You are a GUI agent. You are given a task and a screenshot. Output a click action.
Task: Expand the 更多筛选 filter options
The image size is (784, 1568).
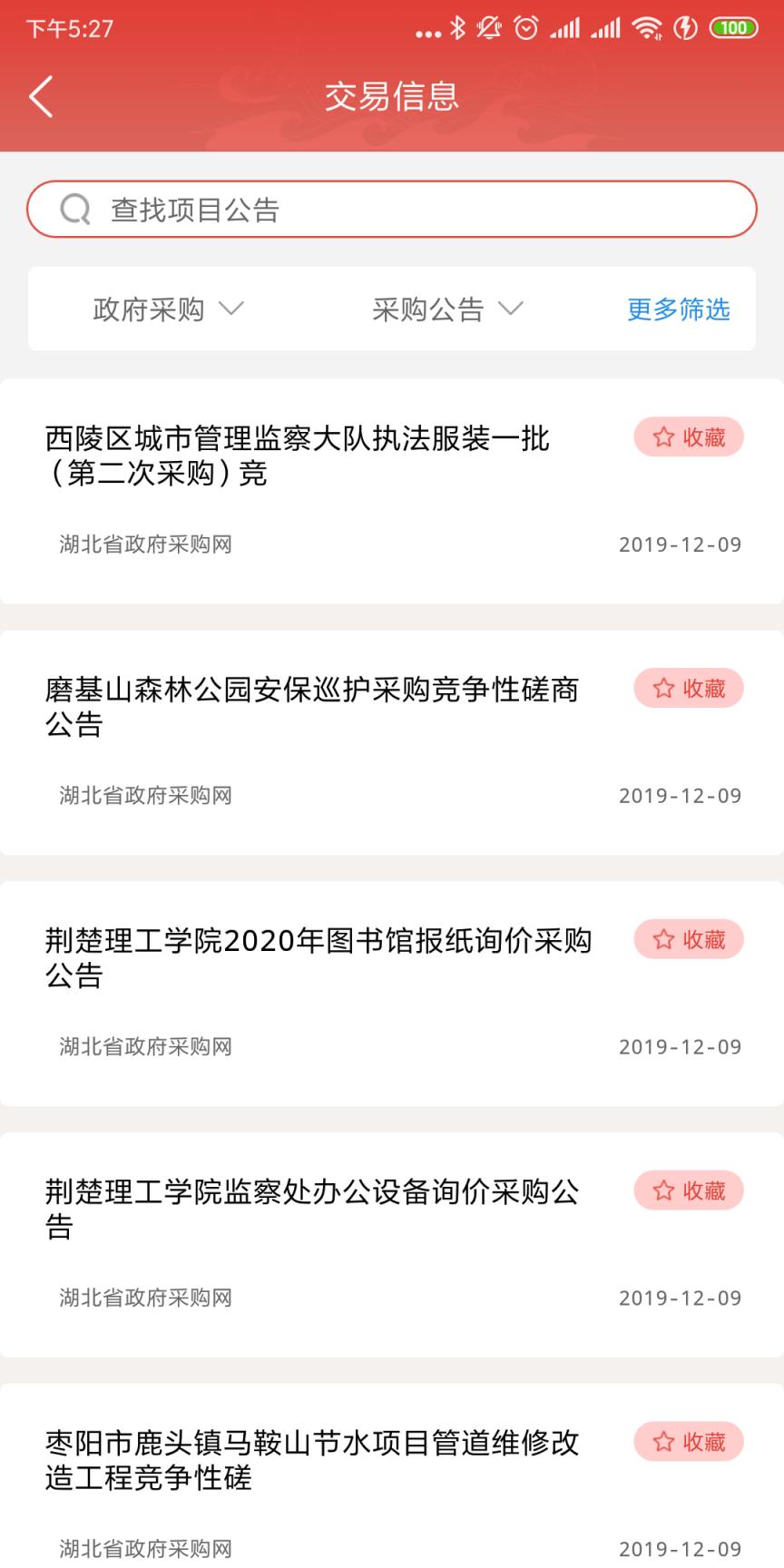tap(676, 309)
